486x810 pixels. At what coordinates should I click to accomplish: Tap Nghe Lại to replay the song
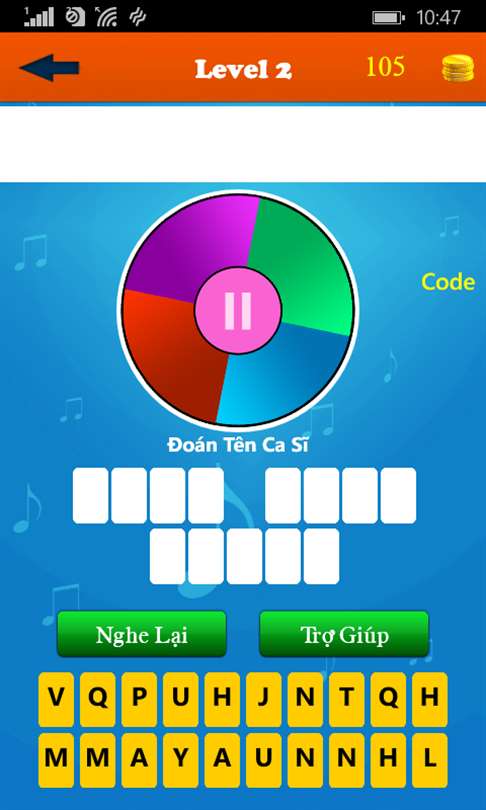click(142, 634)
